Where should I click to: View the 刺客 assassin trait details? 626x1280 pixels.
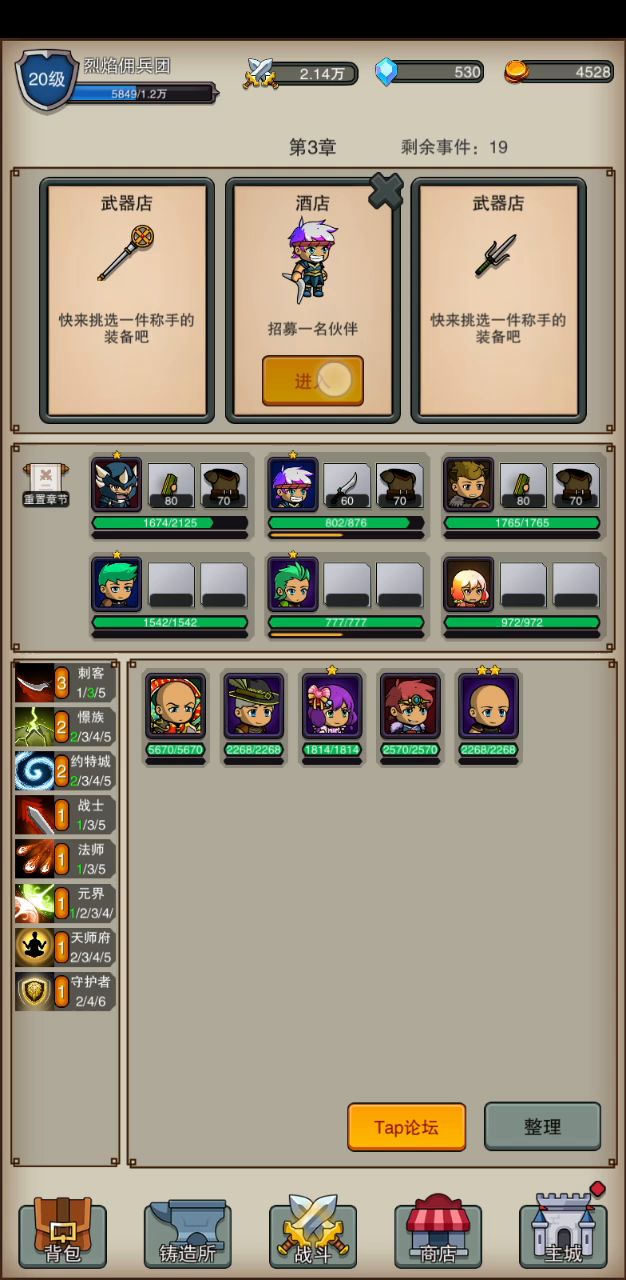click(66, 682)
